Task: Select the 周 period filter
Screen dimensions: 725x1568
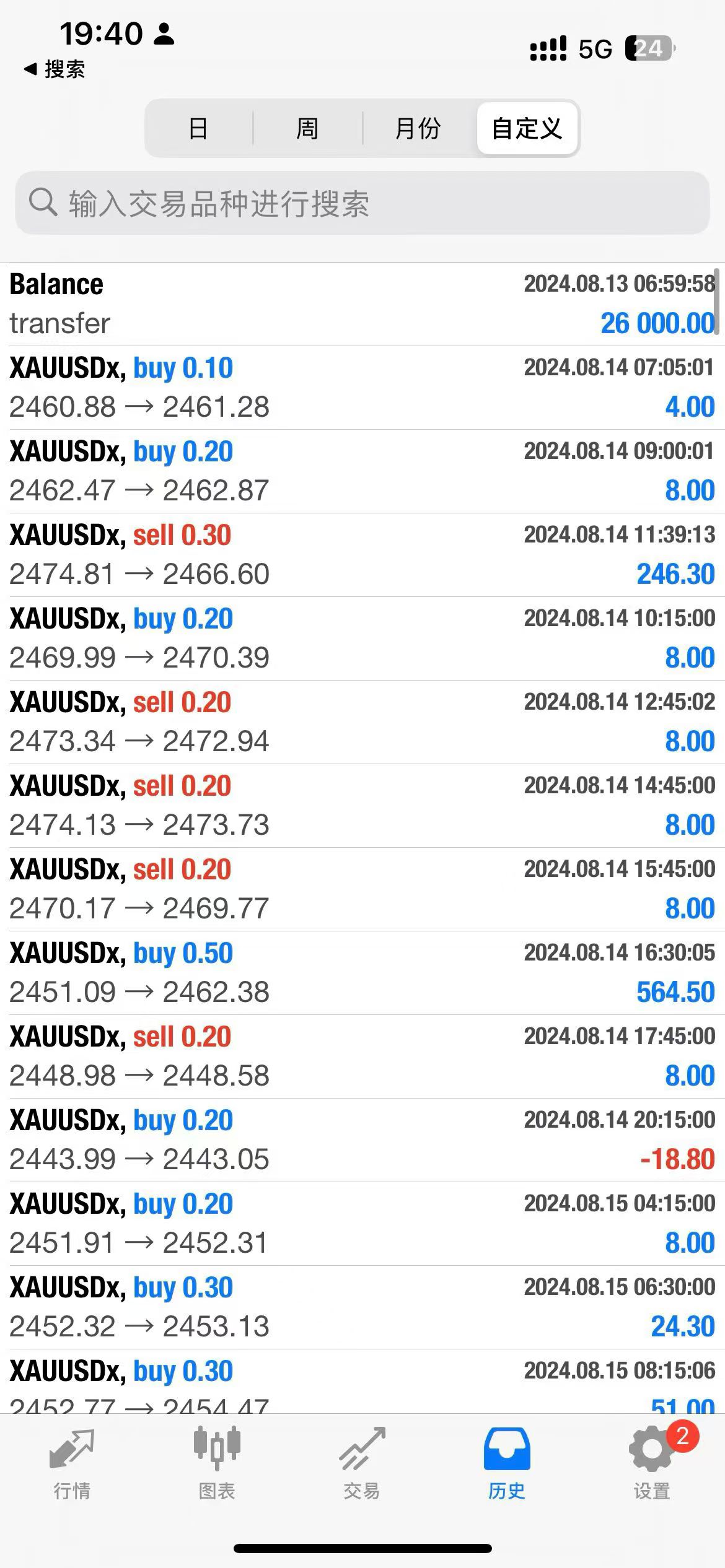Action: [x=307, y=129]
